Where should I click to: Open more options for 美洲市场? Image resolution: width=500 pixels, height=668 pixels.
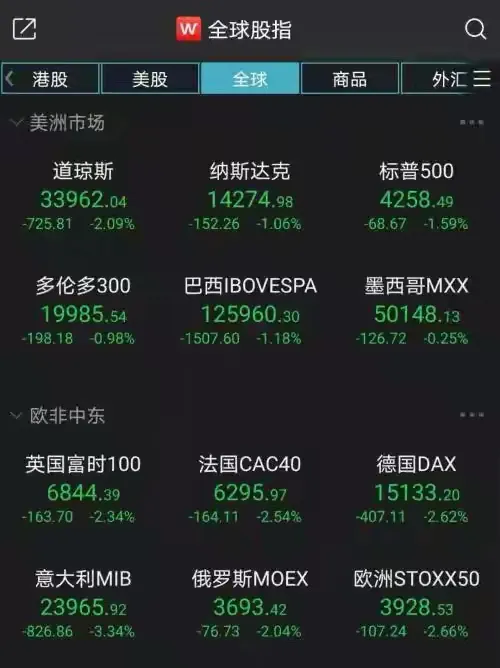472,123
